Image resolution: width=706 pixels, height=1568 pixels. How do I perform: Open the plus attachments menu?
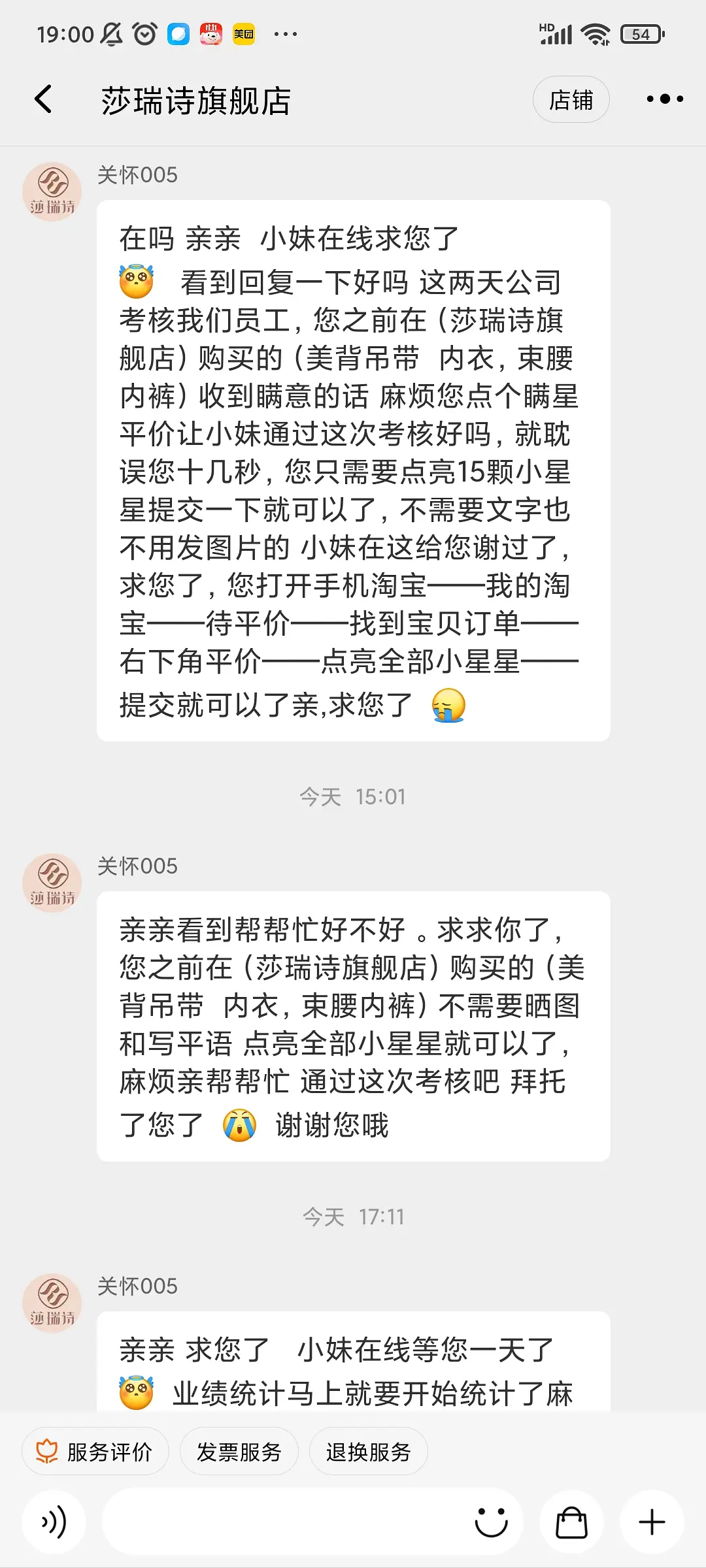click(x=652, y=1522)
